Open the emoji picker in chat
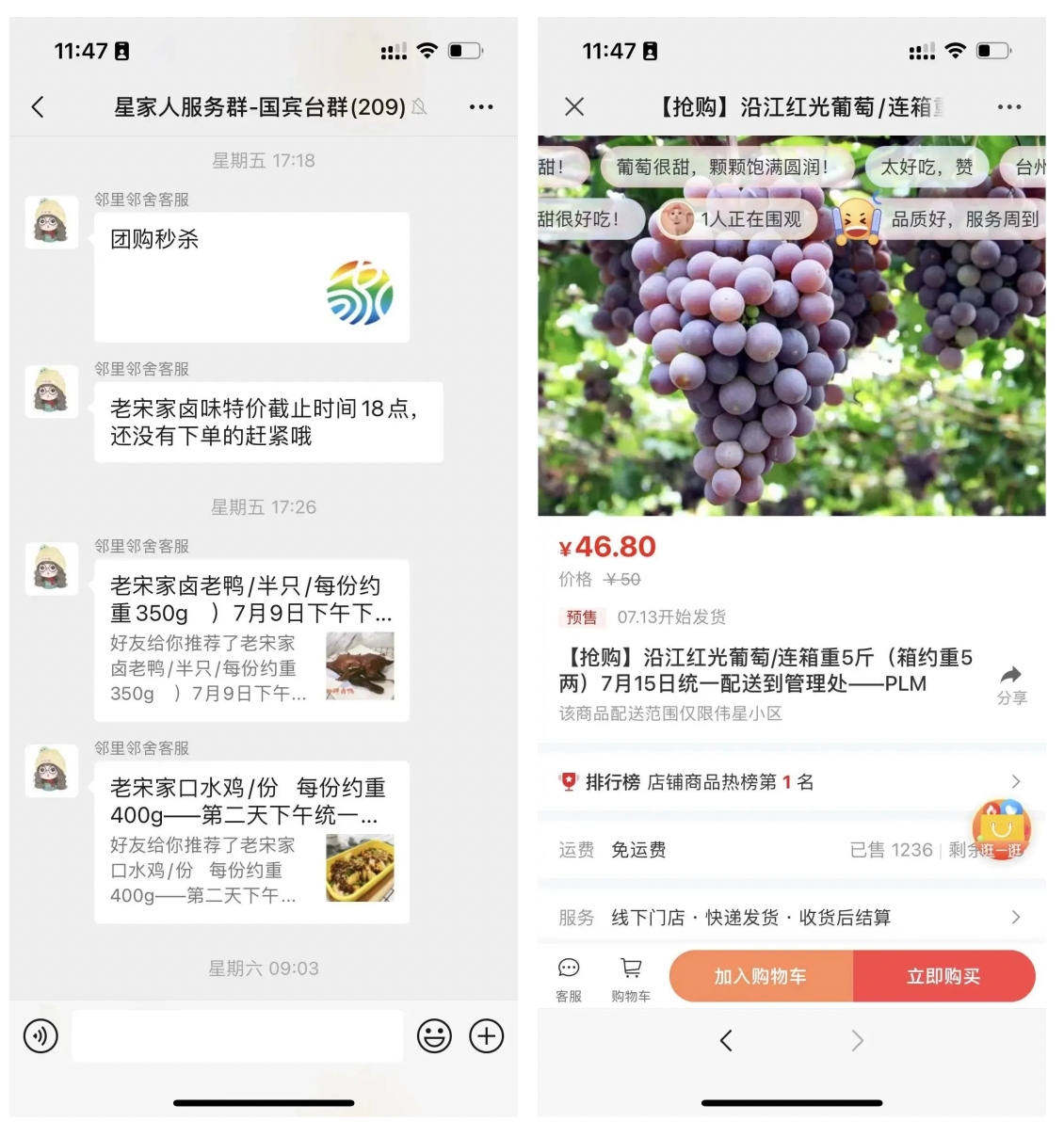Viewport: 1064px width, 1137px height. [434, 1035]
